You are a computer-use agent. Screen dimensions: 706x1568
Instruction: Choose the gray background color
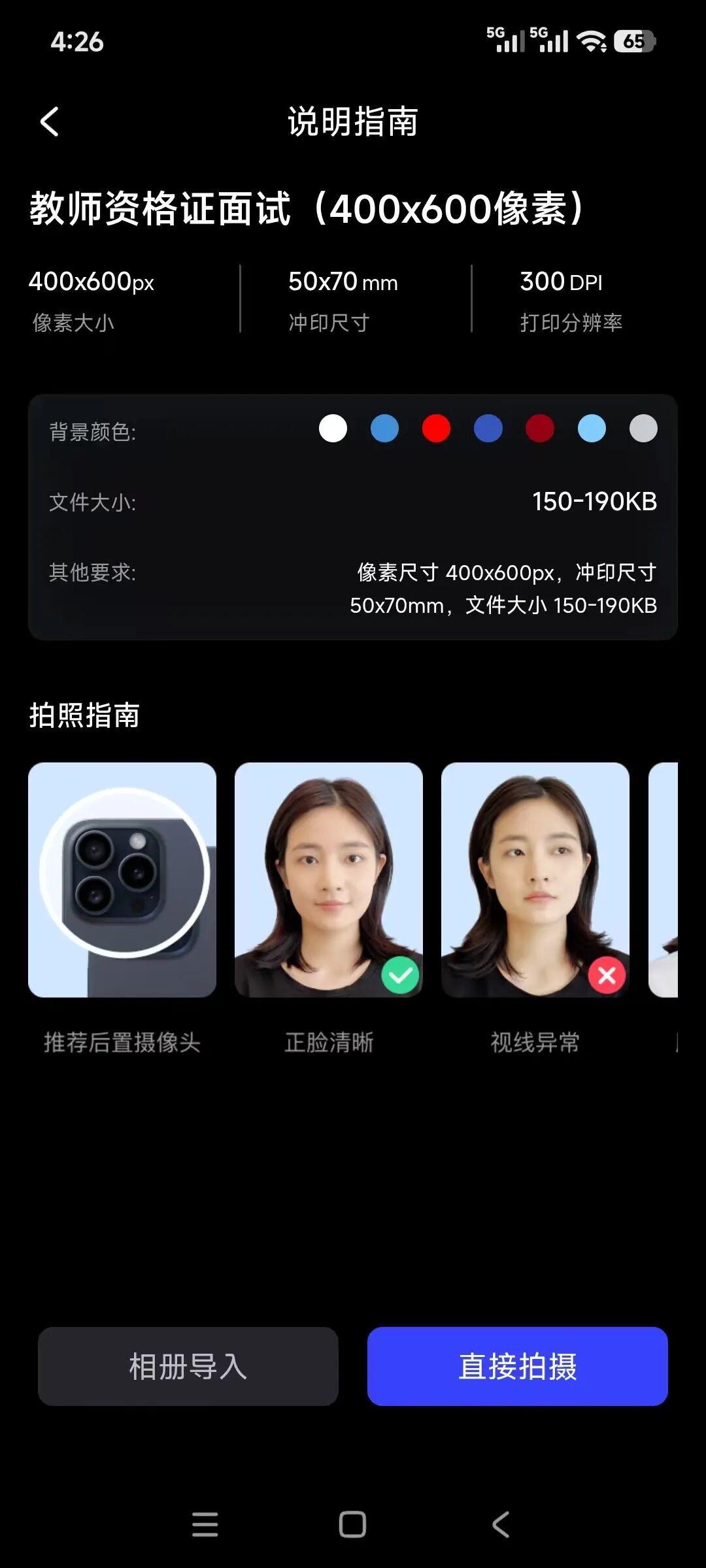tap(643, 429)
